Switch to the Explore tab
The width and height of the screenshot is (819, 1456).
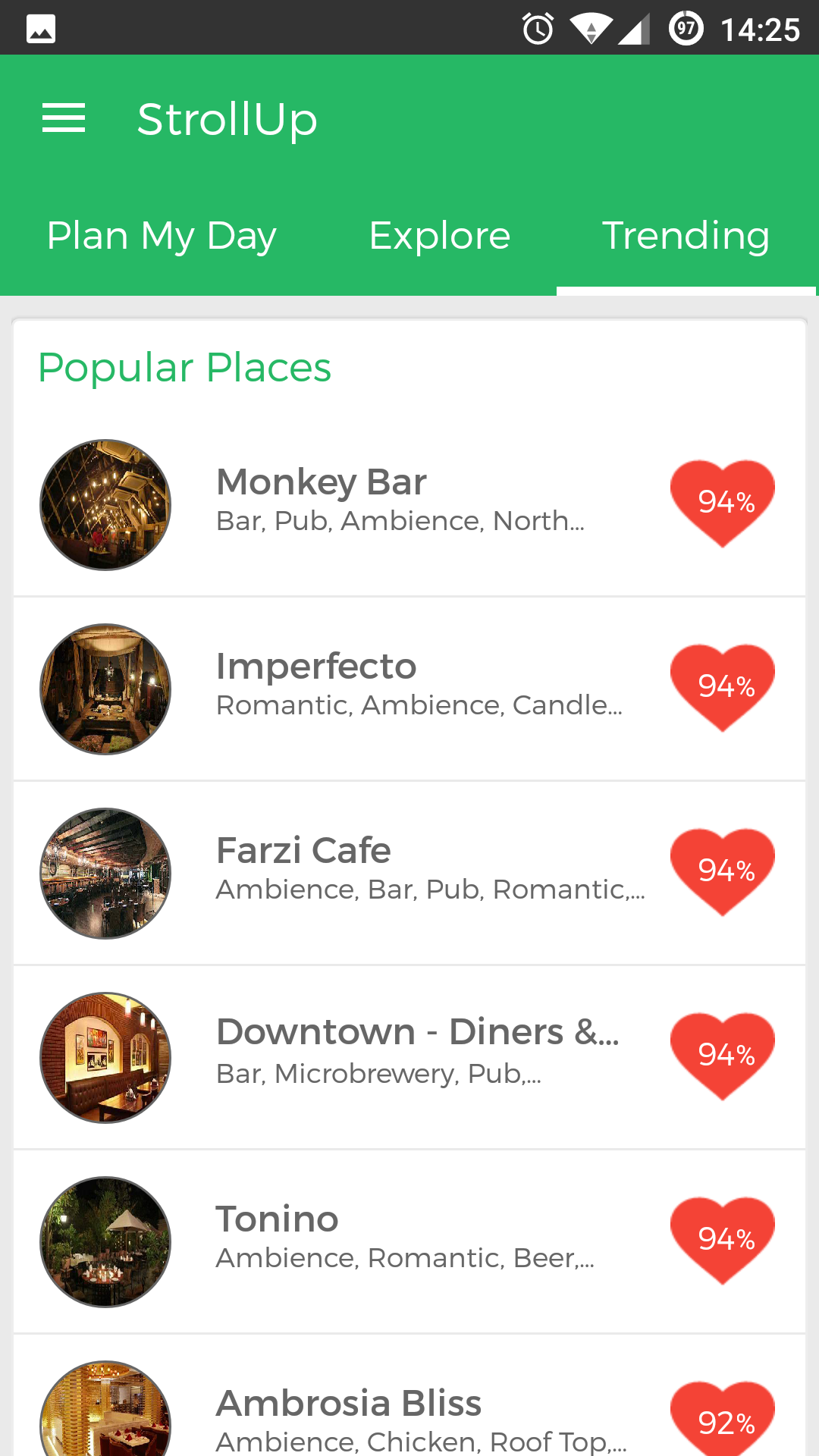(440, 236)
